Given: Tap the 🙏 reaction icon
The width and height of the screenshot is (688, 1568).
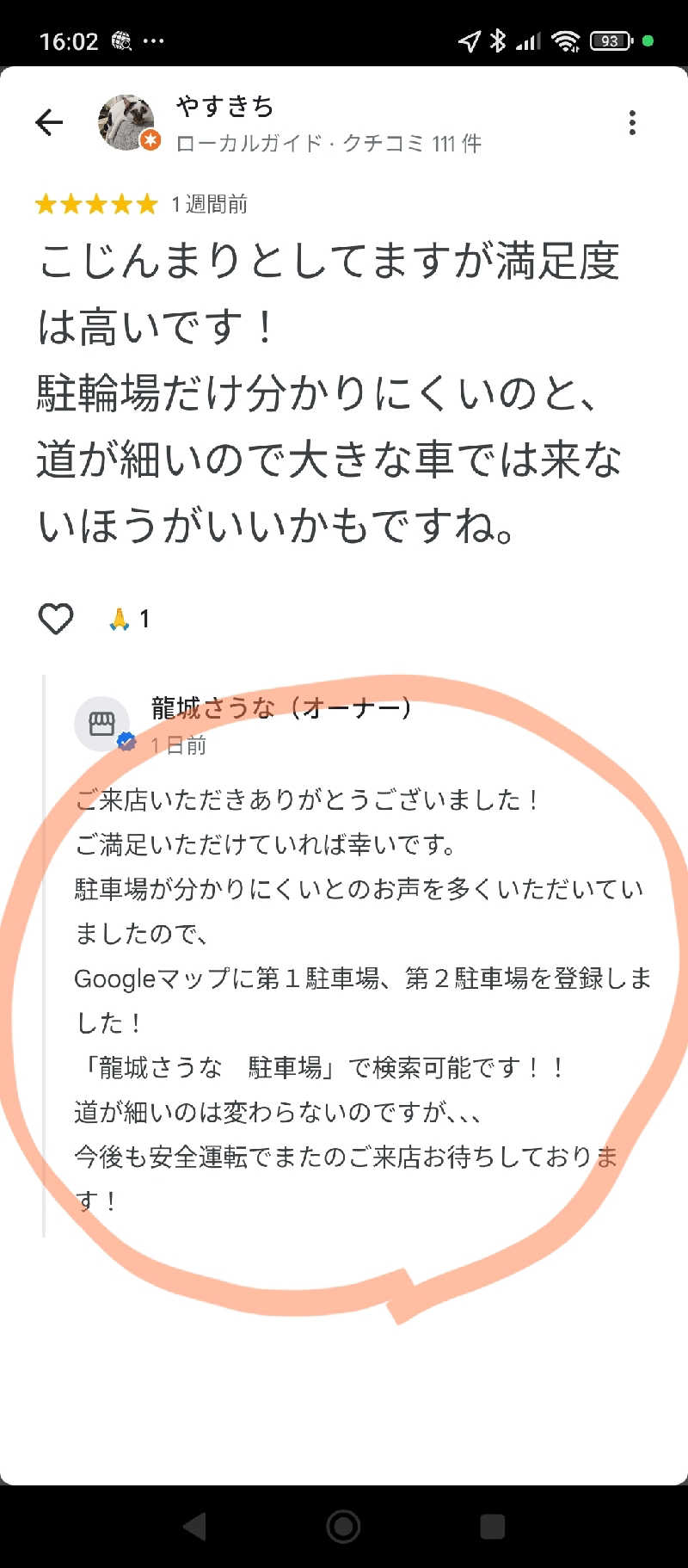Looking at the screenshot, I should point(120,617).
